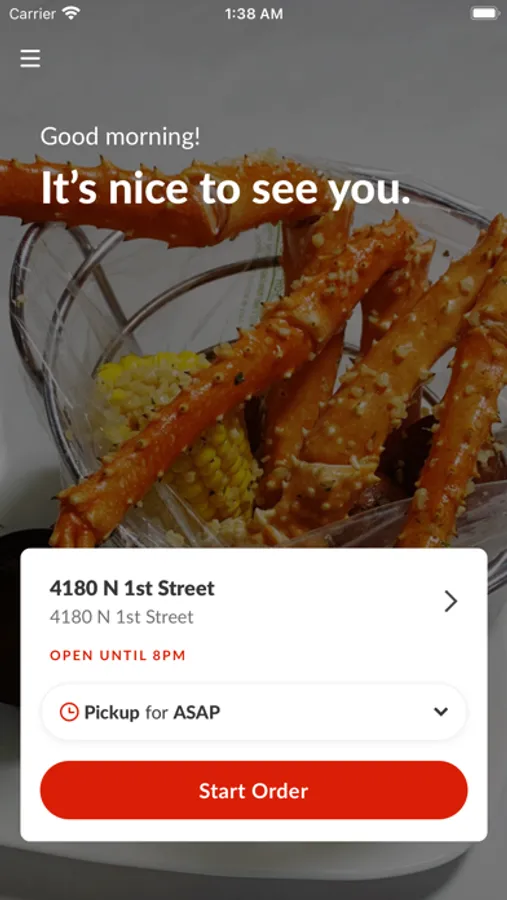
Task: Open the hamburger menu
Action: click(x=30, y=58)
